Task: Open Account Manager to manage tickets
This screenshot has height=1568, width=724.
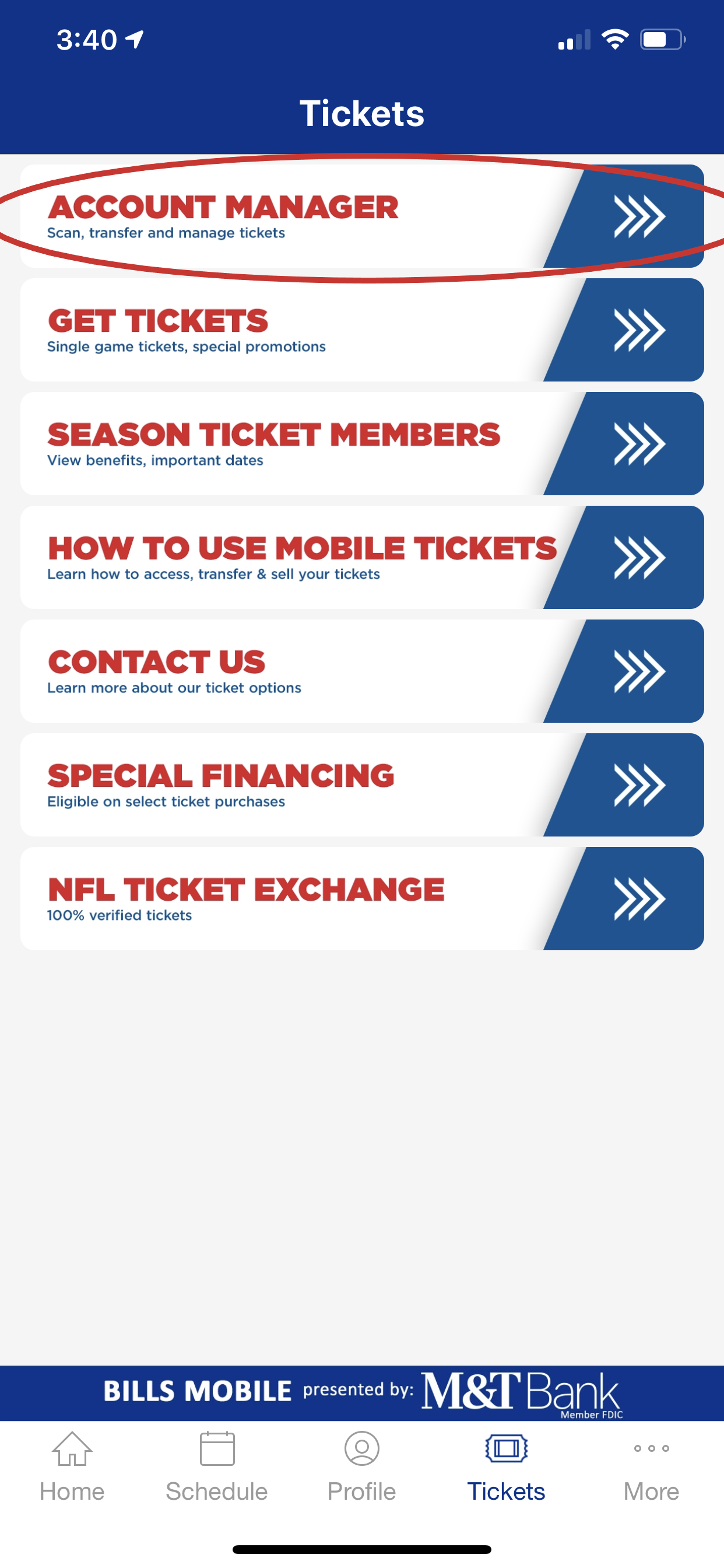Action: pyautogui.click(x=361, y=216)
